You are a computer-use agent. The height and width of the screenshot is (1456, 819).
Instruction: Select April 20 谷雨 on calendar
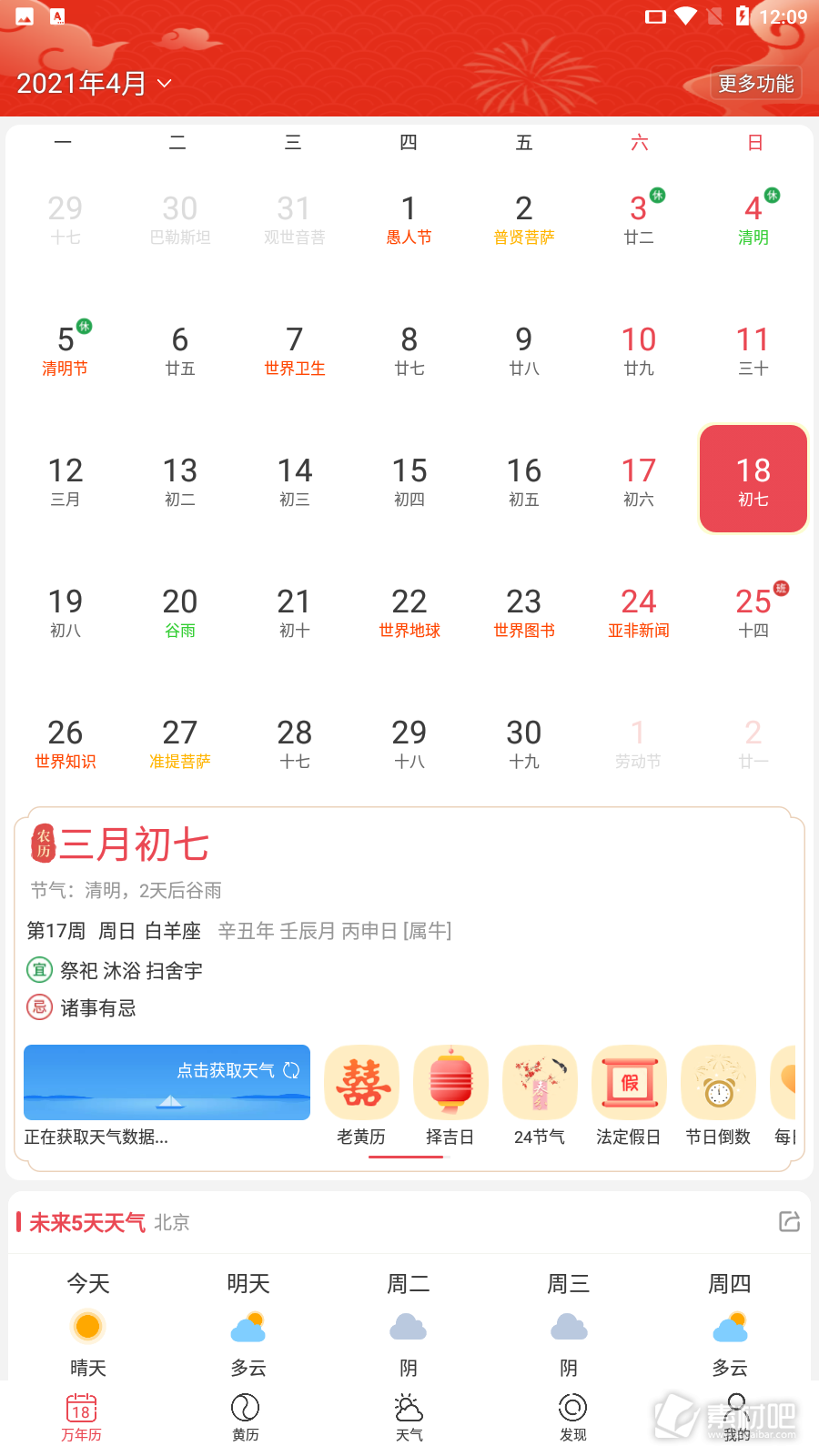tap(180, 612)
